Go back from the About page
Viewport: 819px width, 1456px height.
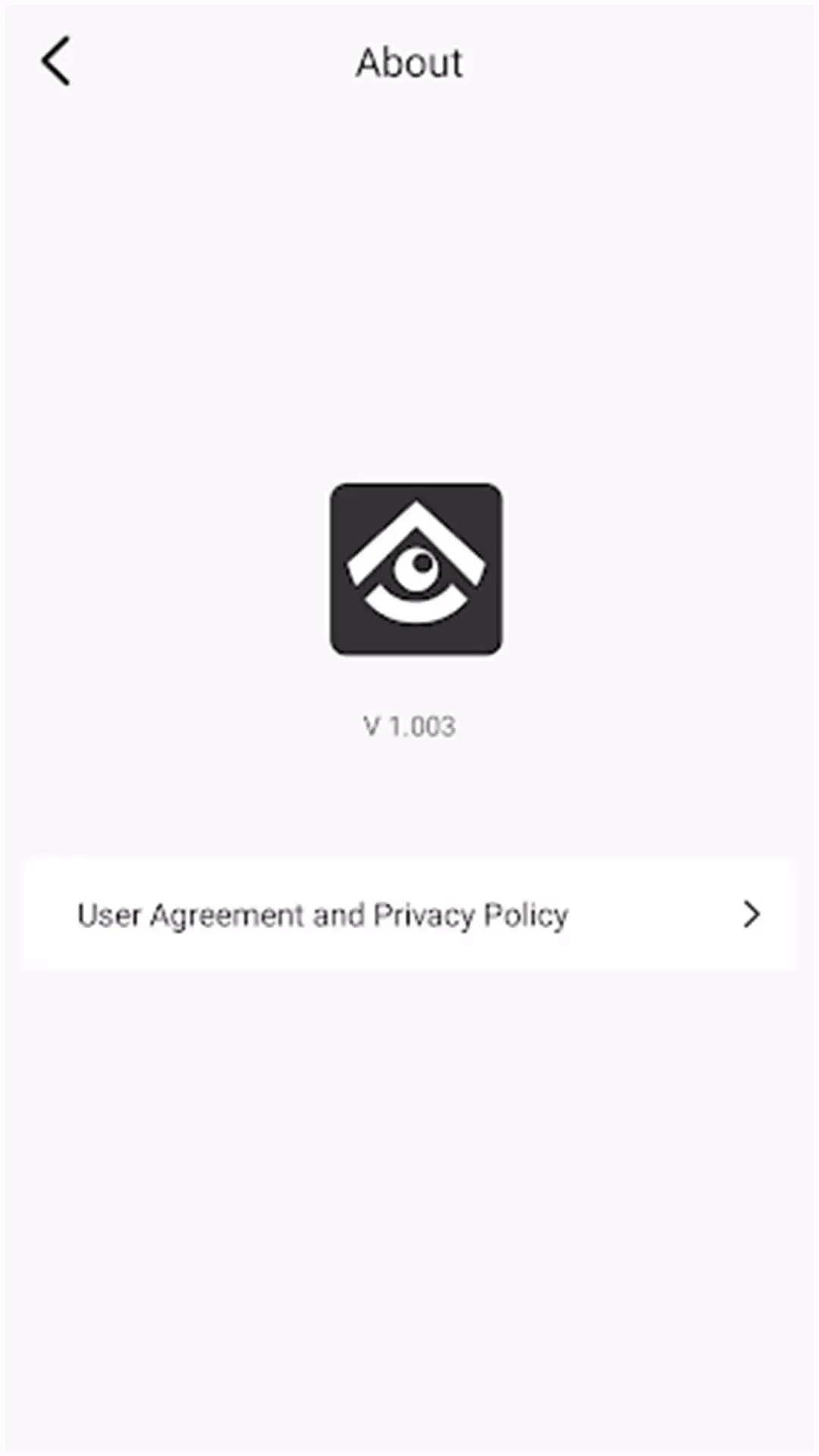coord(56,61)
